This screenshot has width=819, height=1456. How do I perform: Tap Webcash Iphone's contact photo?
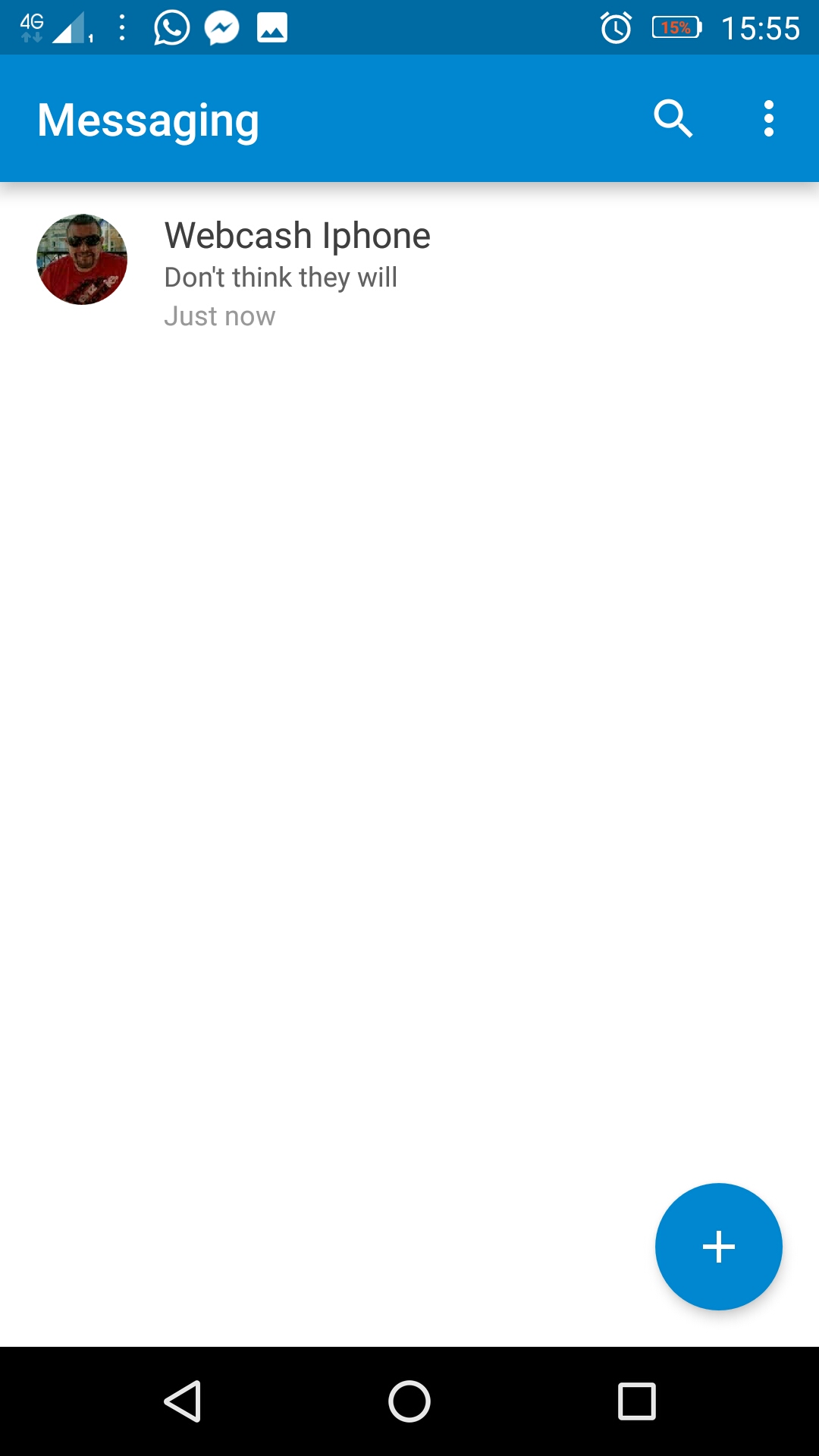click(82, 259)
